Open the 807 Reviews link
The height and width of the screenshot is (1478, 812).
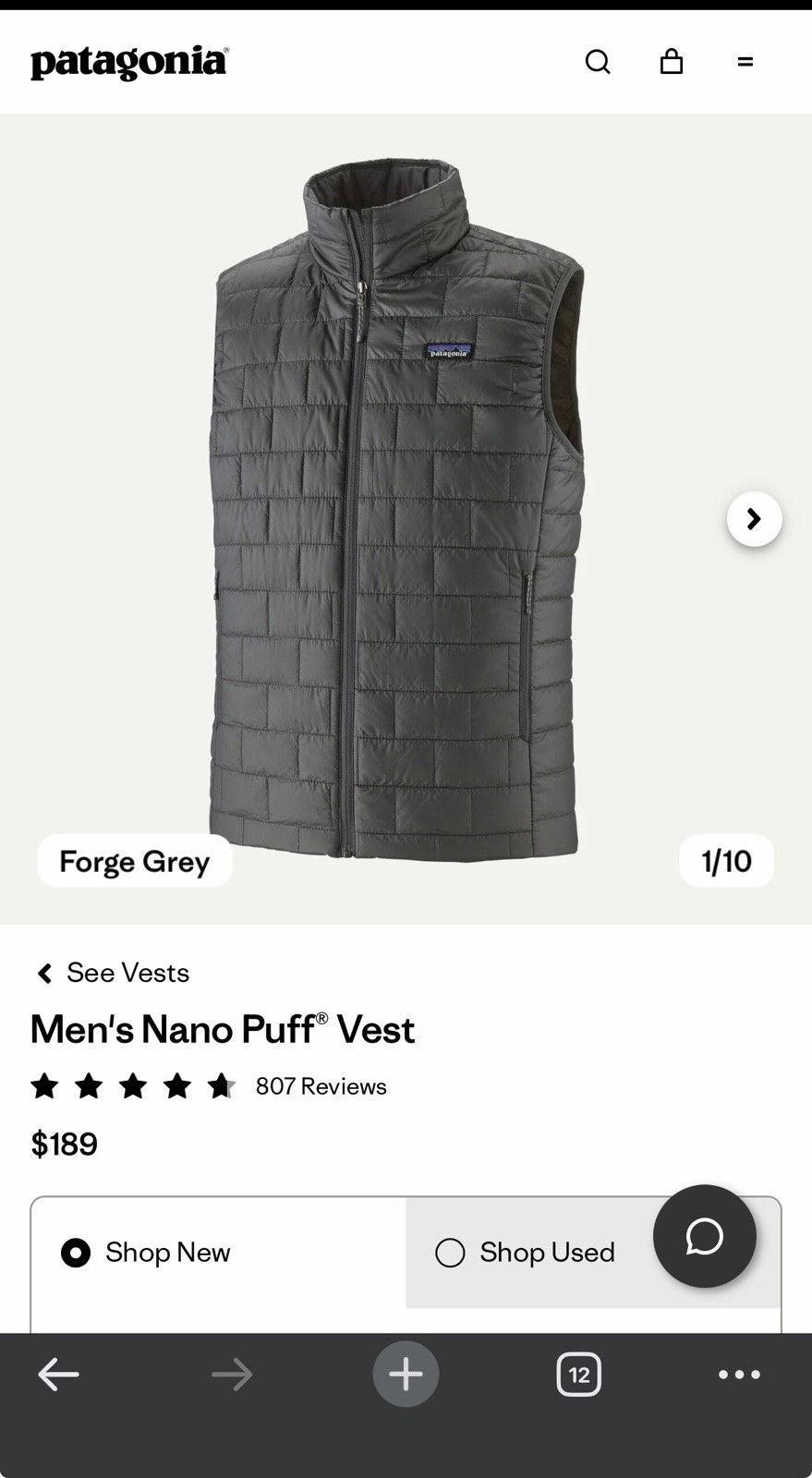click(x=320, y=1086)
